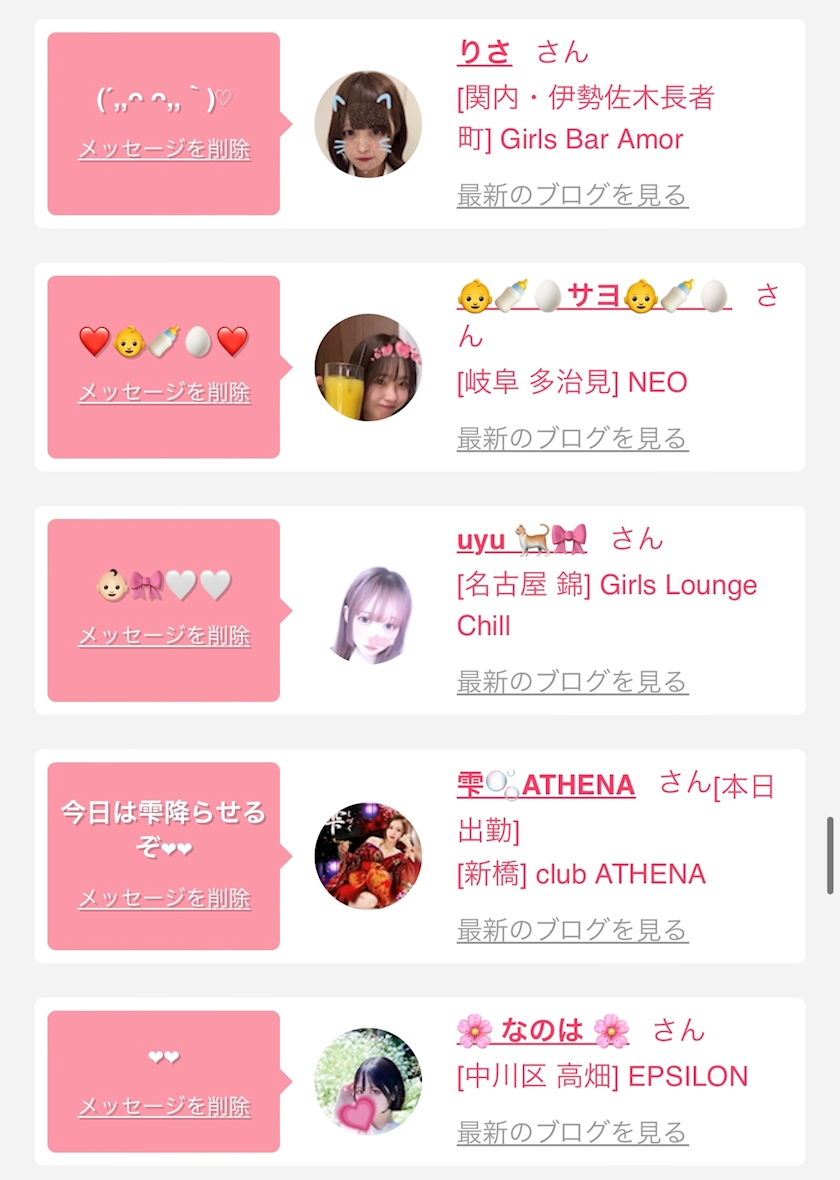Tap 雫 ATHENA's round profile photo
Screen dimensions: 840x1180
[x=368, y=855]
